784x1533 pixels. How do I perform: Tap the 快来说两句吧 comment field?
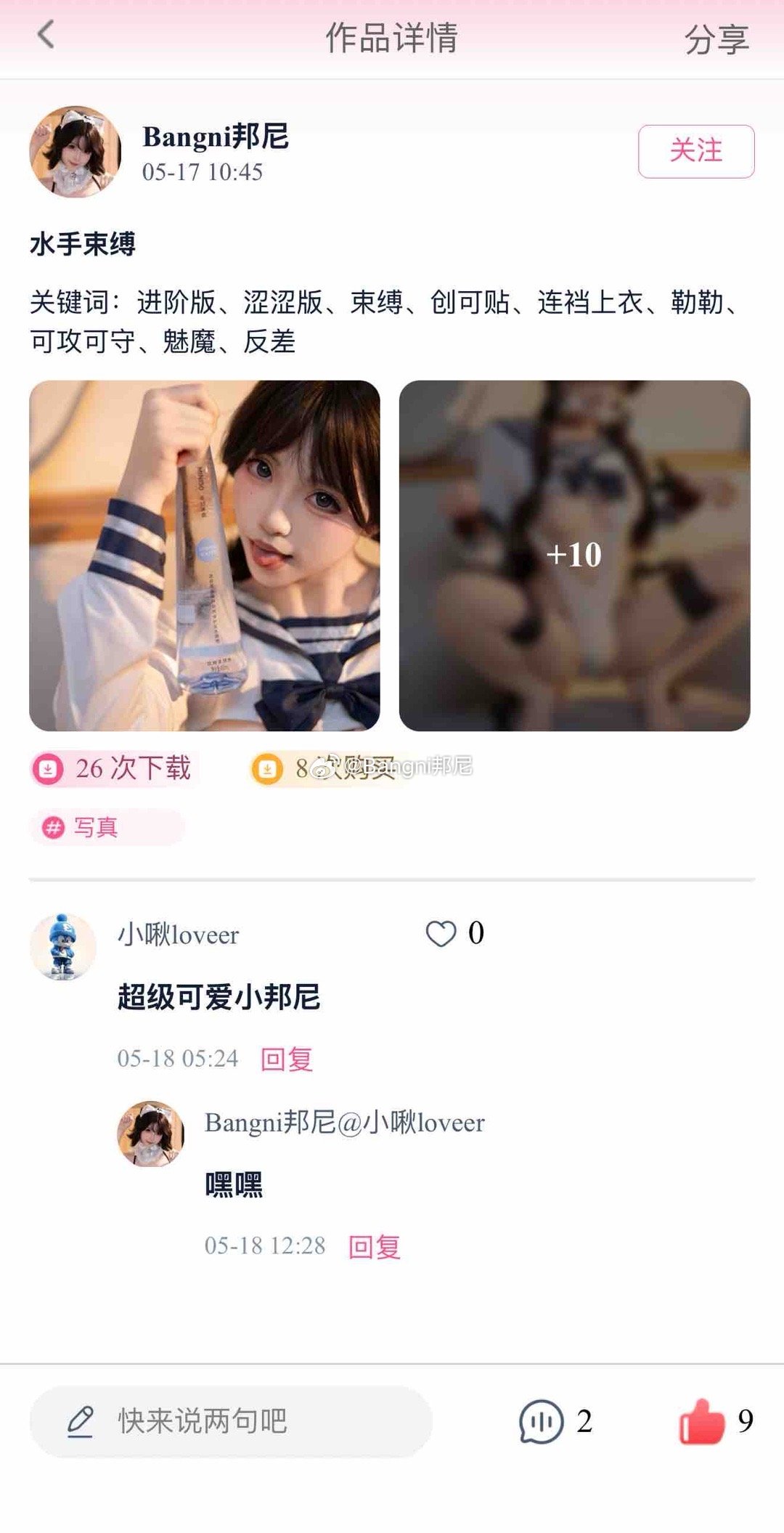point(231,1421)
